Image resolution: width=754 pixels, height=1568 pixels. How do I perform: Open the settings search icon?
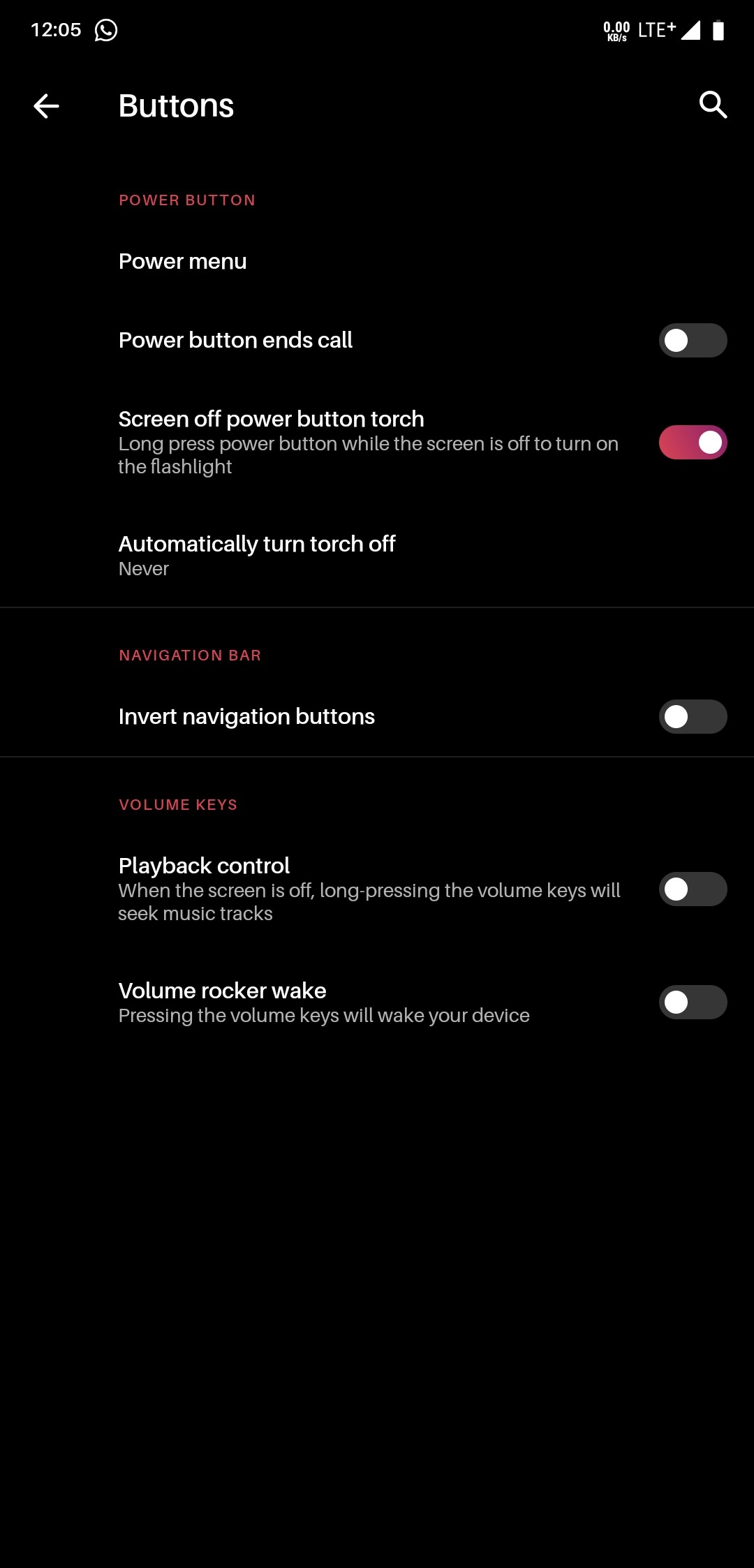coord(713,105)
